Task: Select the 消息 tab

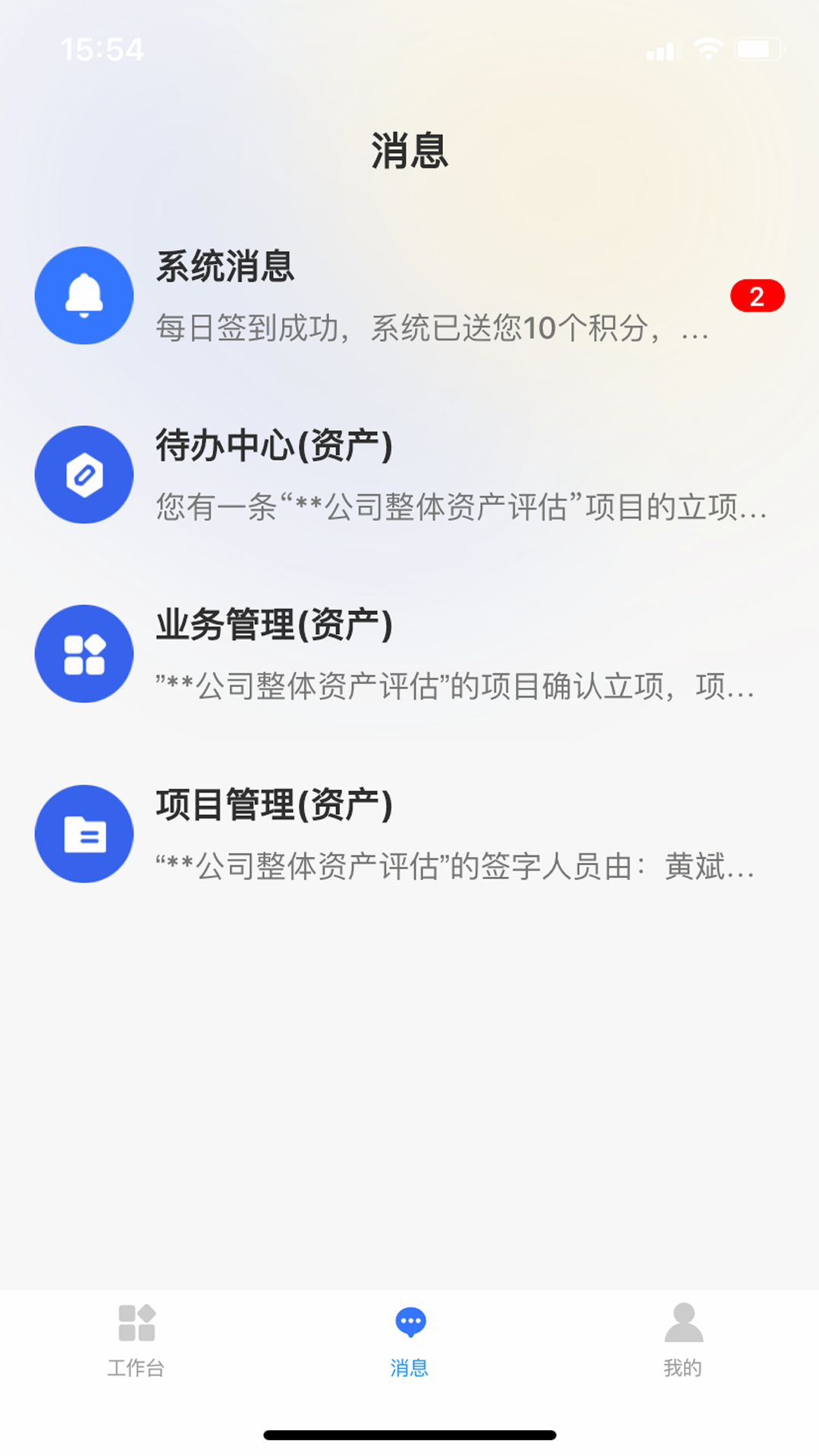Action: click(409, 1339)
